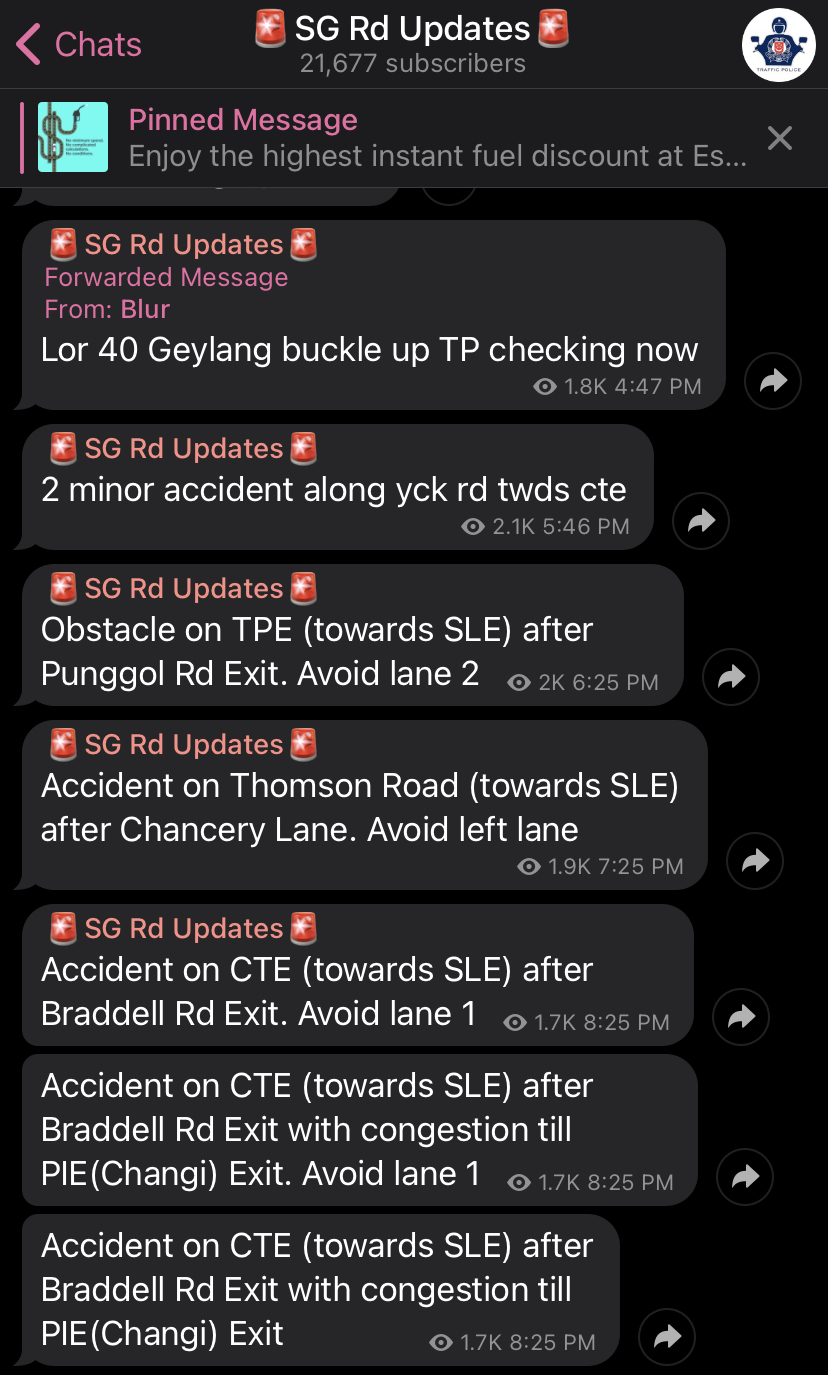Forward the yck rd minor accident message

point(701,521)
